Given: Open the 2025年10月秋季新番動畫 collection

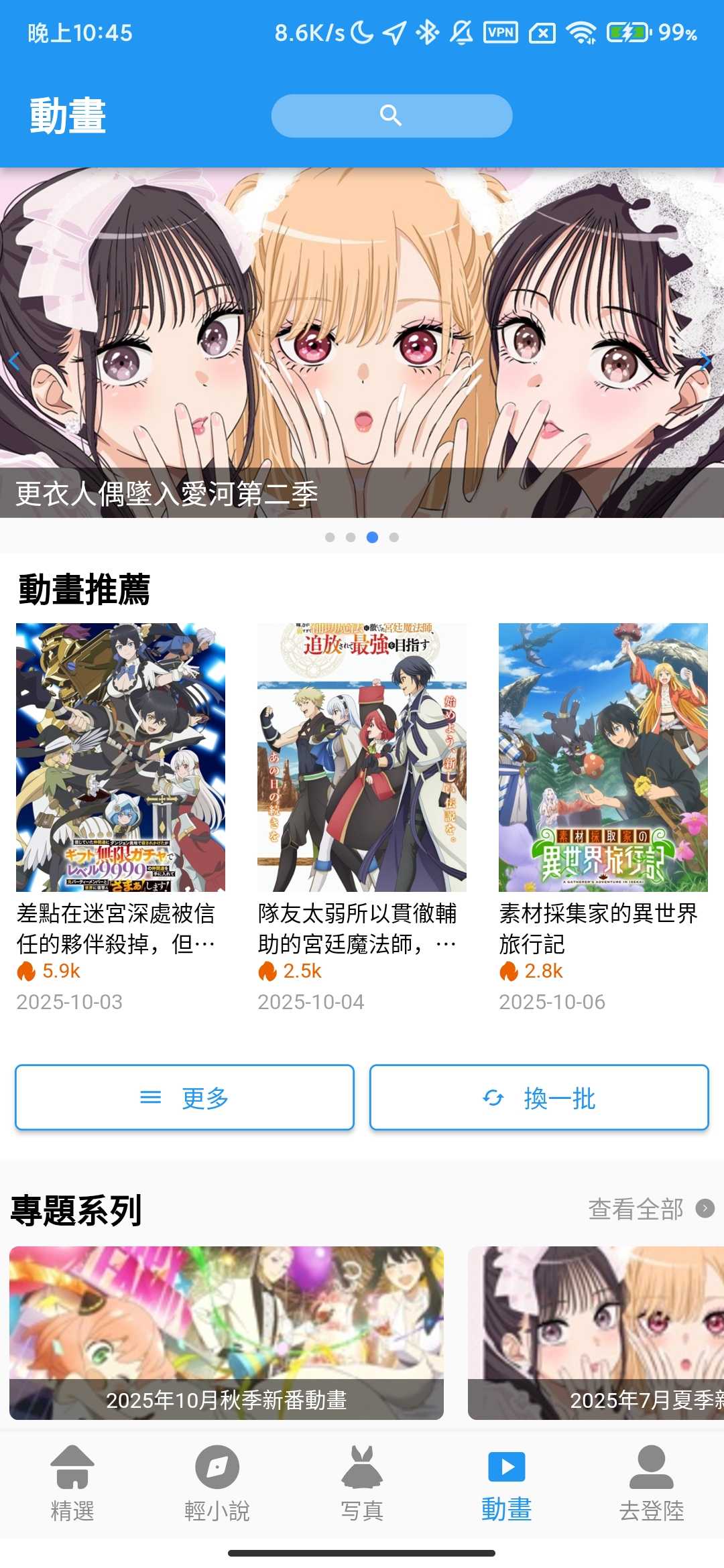Looking at the screenshot, I should [227, 1332].
